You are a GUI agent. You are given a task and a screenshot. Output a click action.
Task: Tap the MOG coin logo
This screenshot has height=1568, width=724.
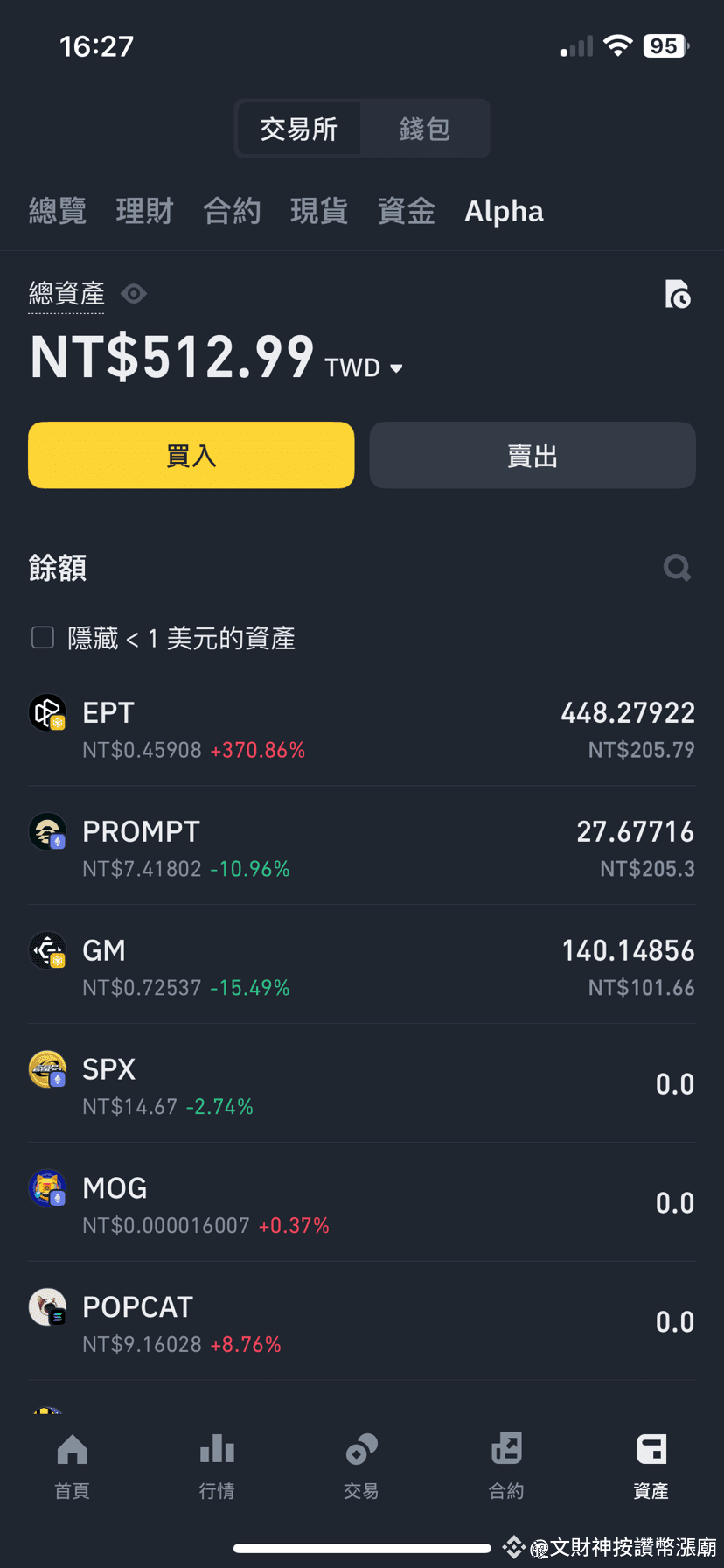pyautogui.click(x=47, y=1188)
